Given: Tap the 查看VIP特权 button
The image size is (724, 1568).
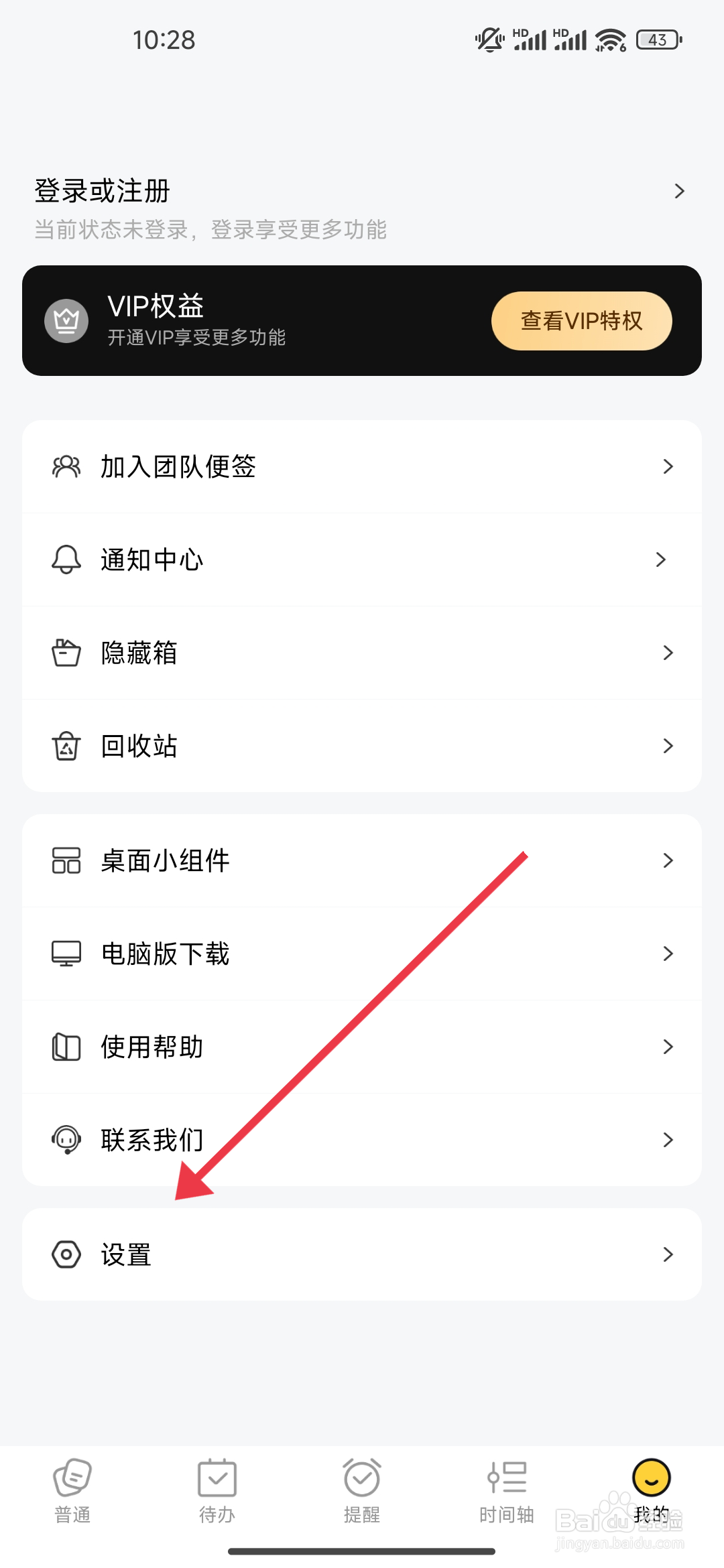Looking at the screenshot, I should 582,320.
